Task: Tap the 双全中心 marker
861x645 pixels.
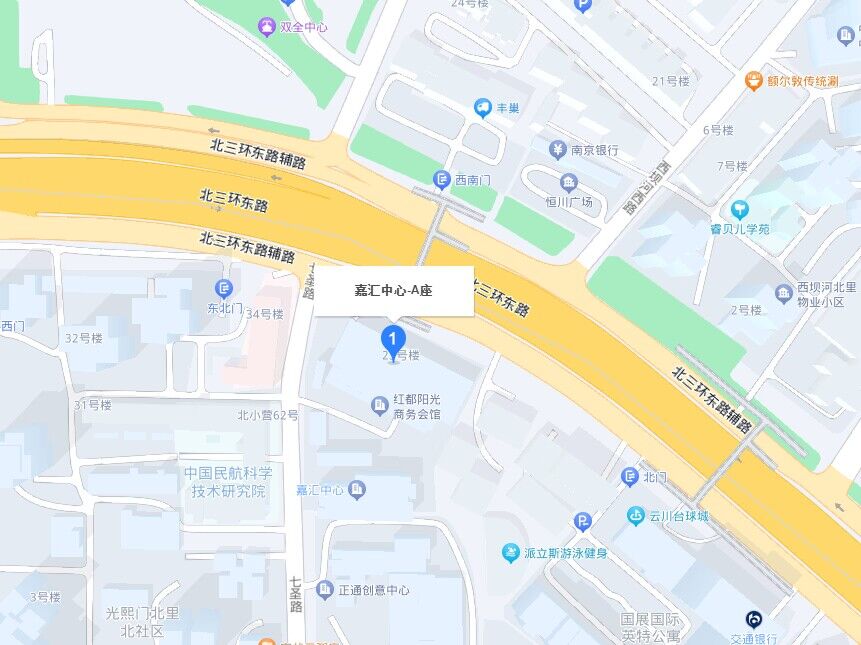Action: [267, 26]
